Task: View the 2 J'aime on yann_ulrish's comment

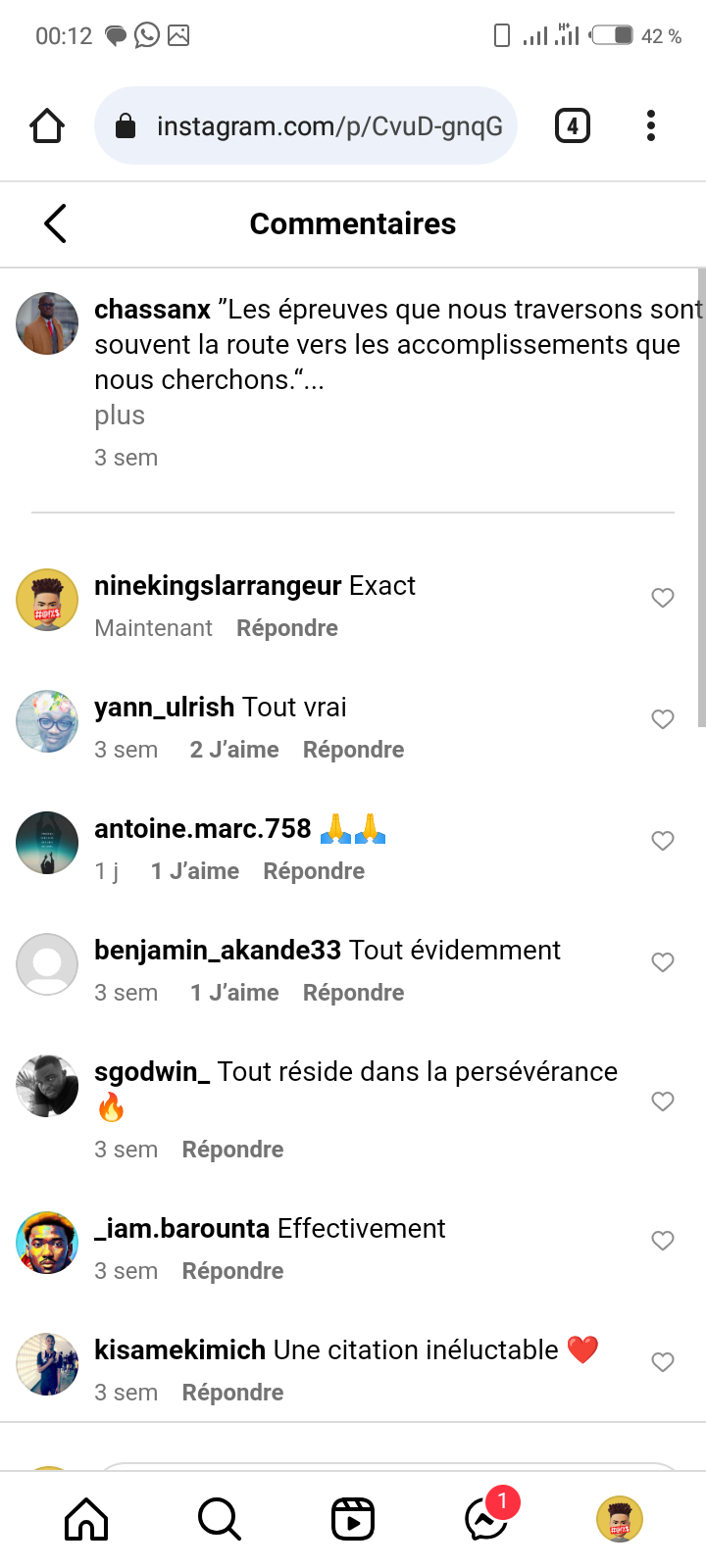Action: [x=234, y=750]
